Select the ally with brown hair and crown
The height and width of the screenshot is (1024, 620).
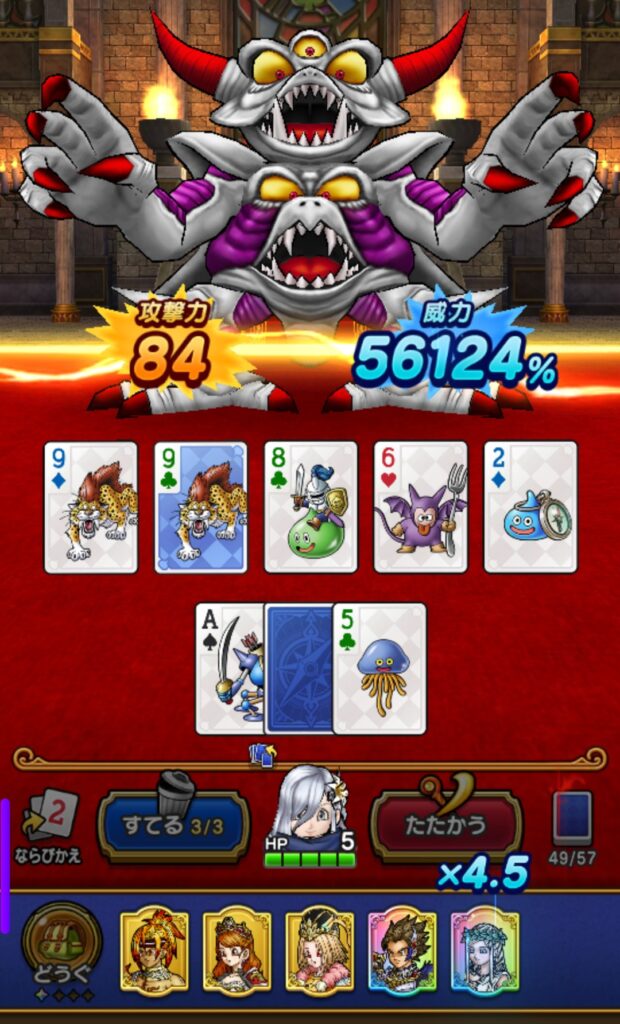click(237, 950)
